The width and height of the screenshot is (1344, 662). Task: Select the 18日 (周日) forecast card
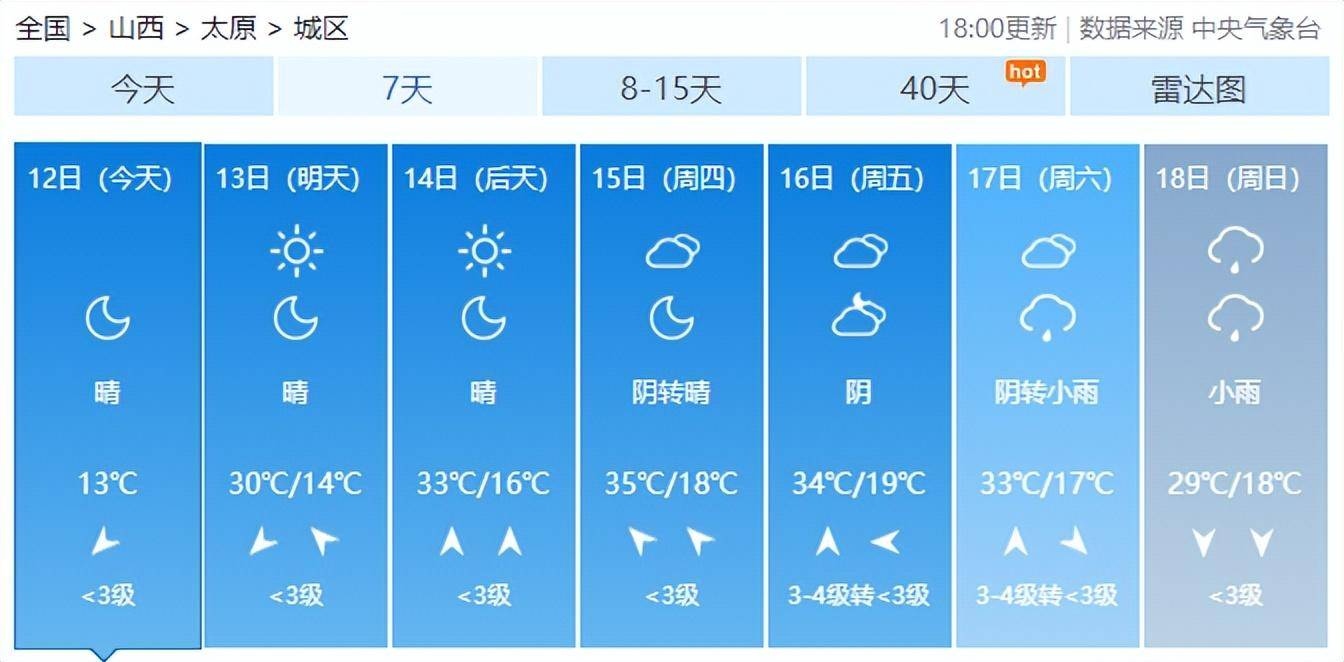click(x=1235, y=395)
